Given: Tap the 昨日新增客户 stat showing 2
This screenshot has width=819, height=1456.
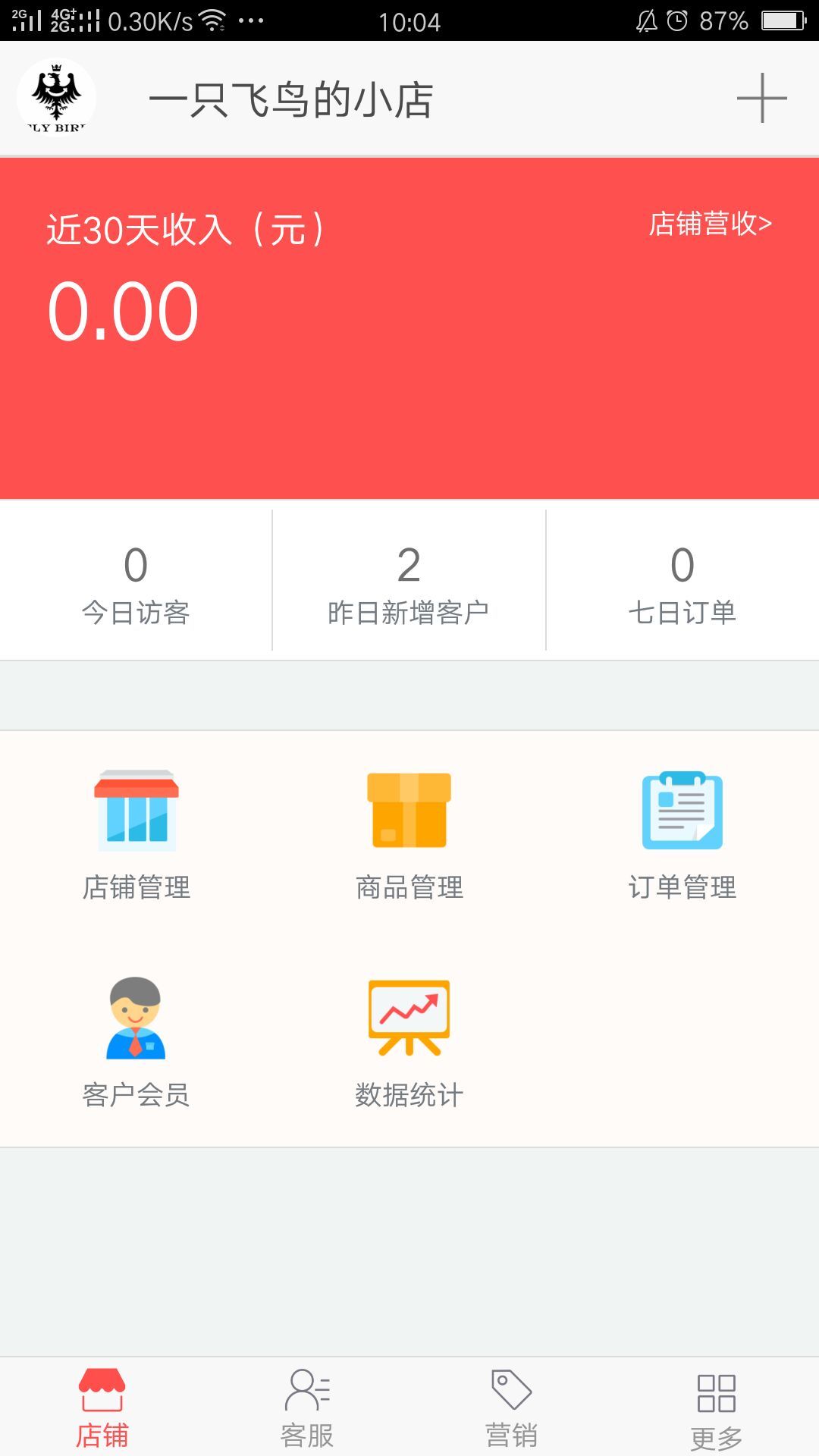Looking at the screenshot, I should 407,582.
